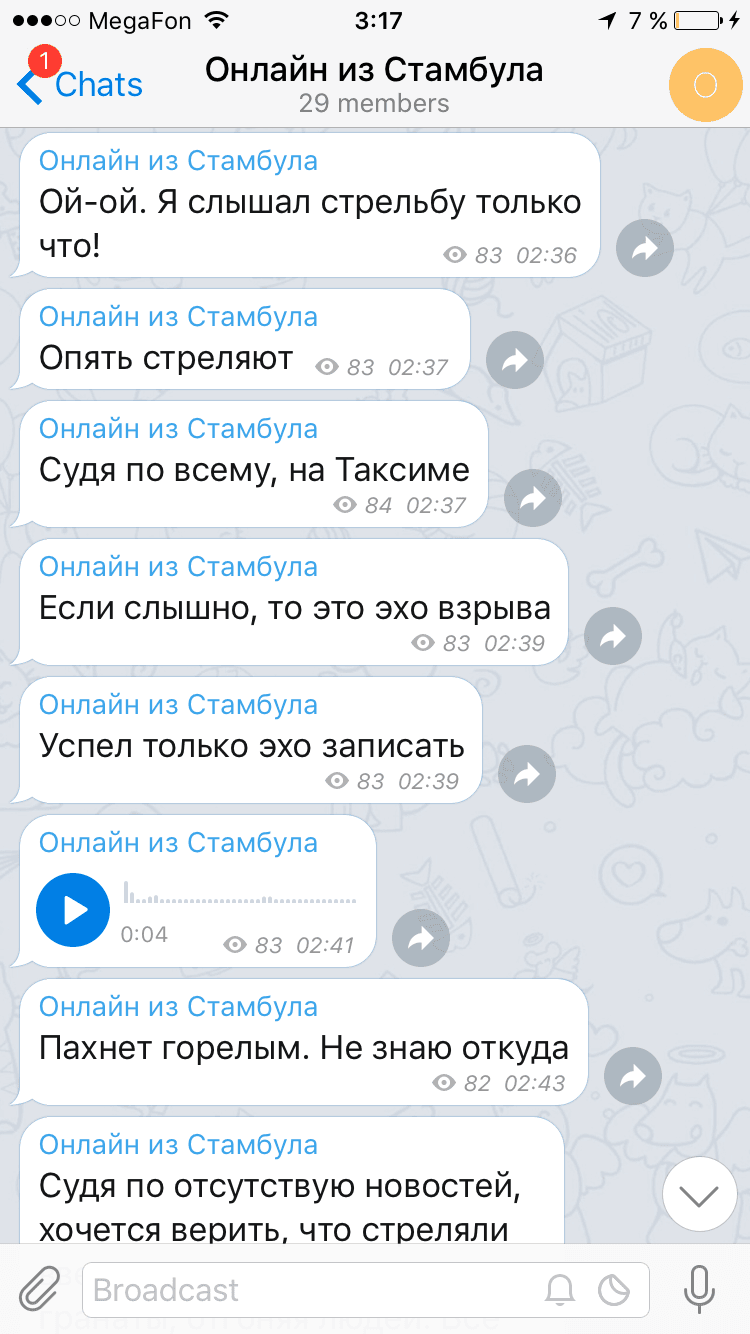The height and width of the screenshot is (1334, 750).
Task: Toggle silent broadcast bell icon
Action: [560, 1290]
